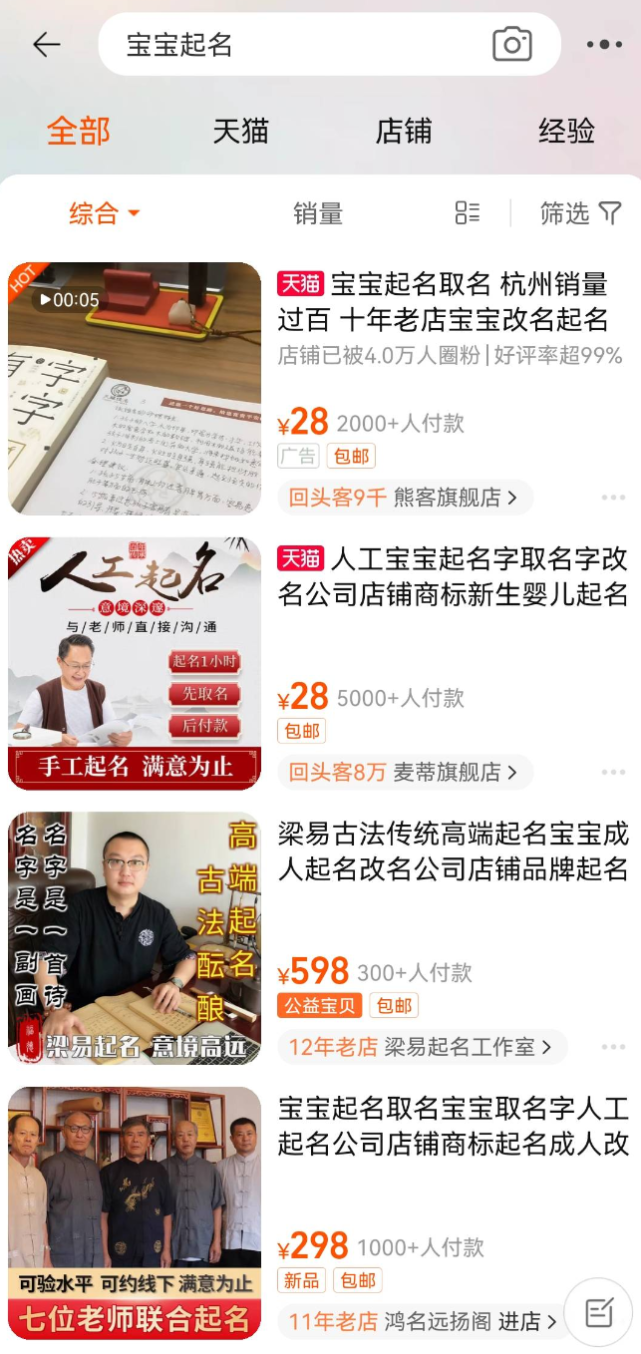Go back with the arrow icon
Viewport: 641px width, 1354px height.
[46, 45]
